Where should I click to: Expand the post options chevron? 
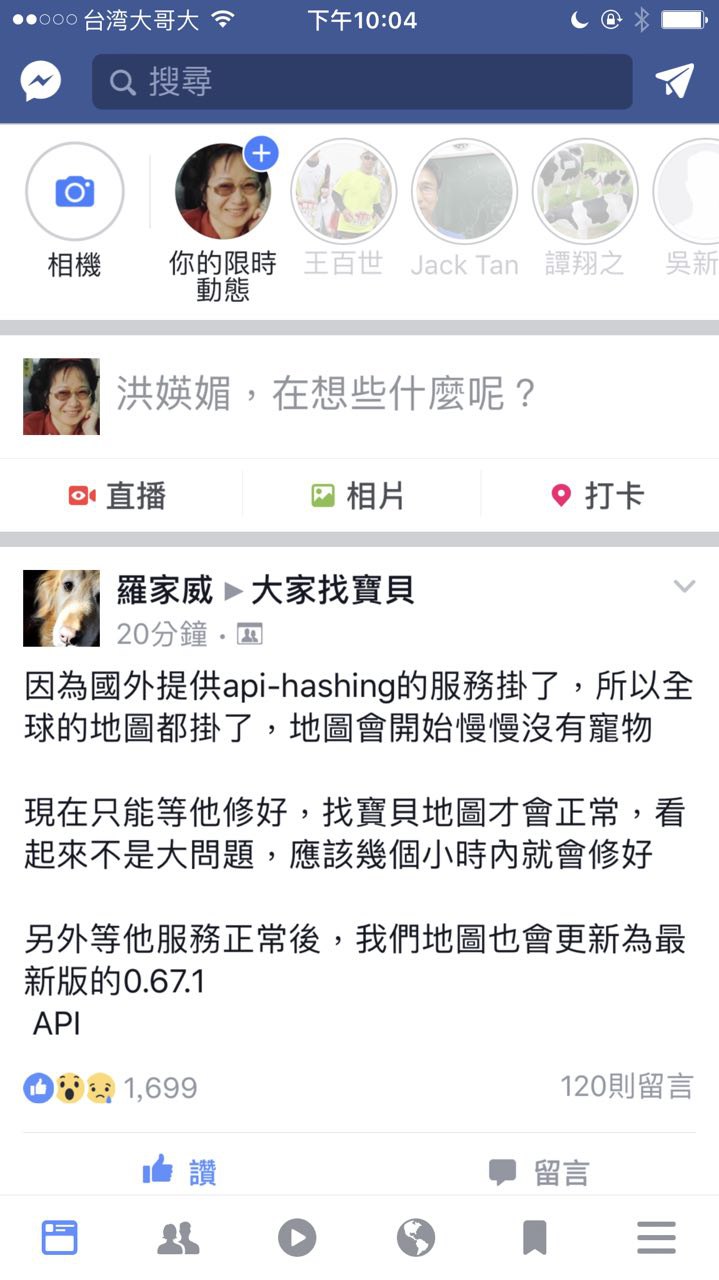684,587
